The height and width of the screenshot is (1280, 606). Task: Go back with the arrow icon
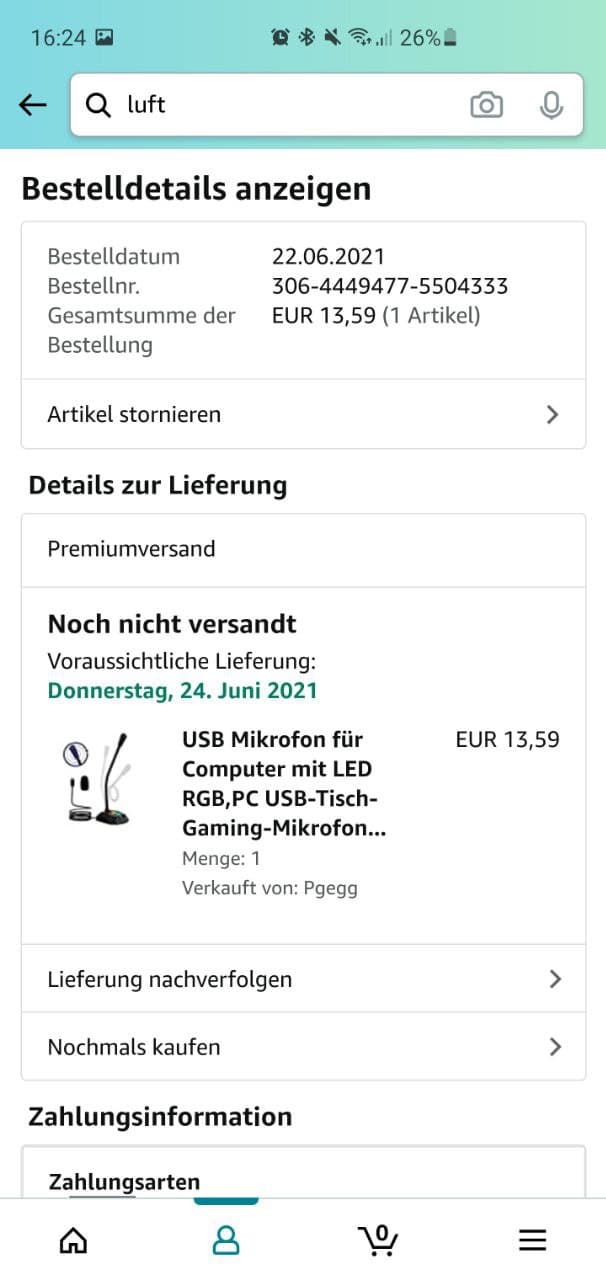click(x=33, y=105)
